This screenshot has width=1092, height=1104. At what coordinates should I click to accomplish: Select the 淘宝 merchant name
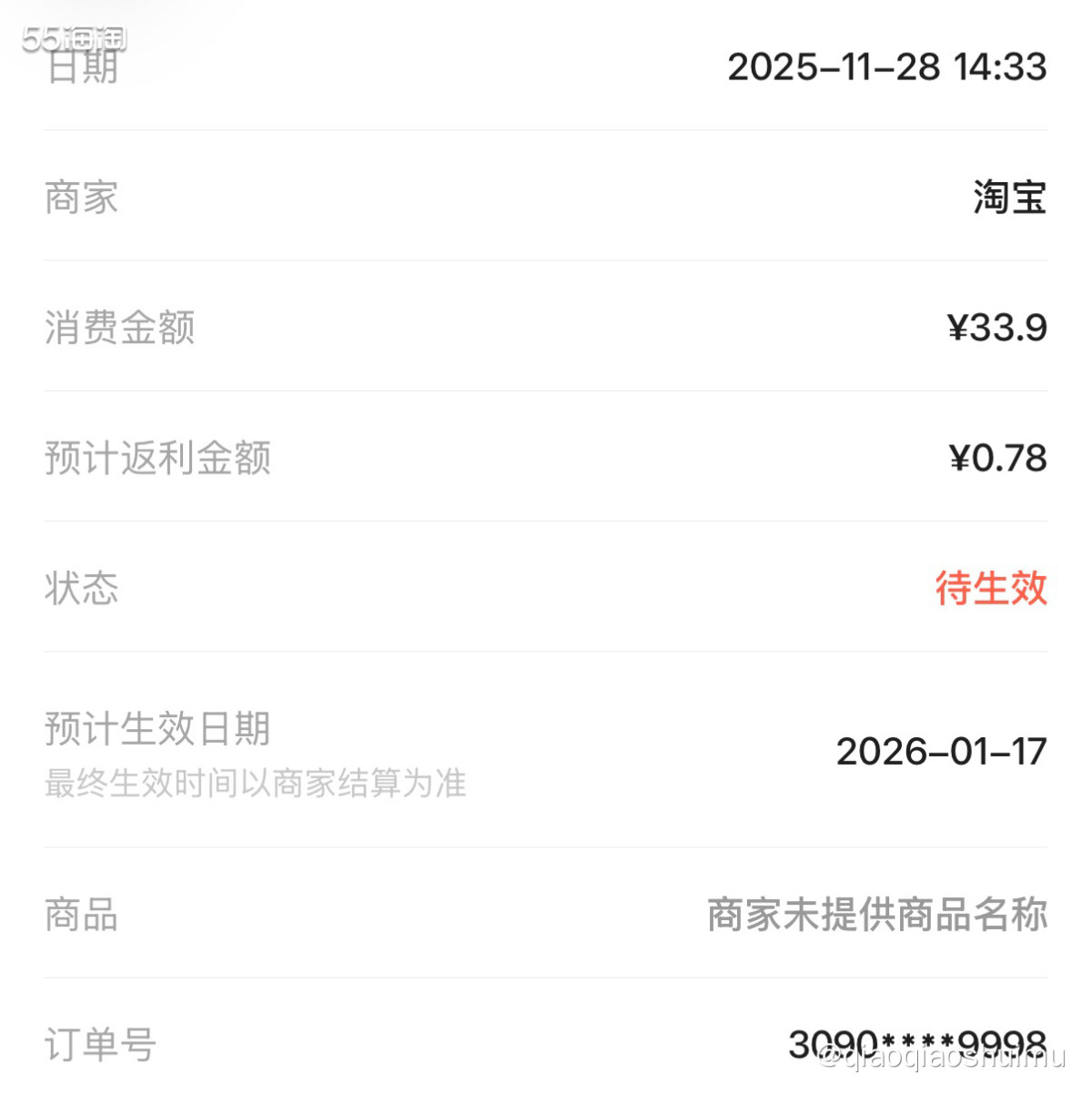tap(1010, 199)
